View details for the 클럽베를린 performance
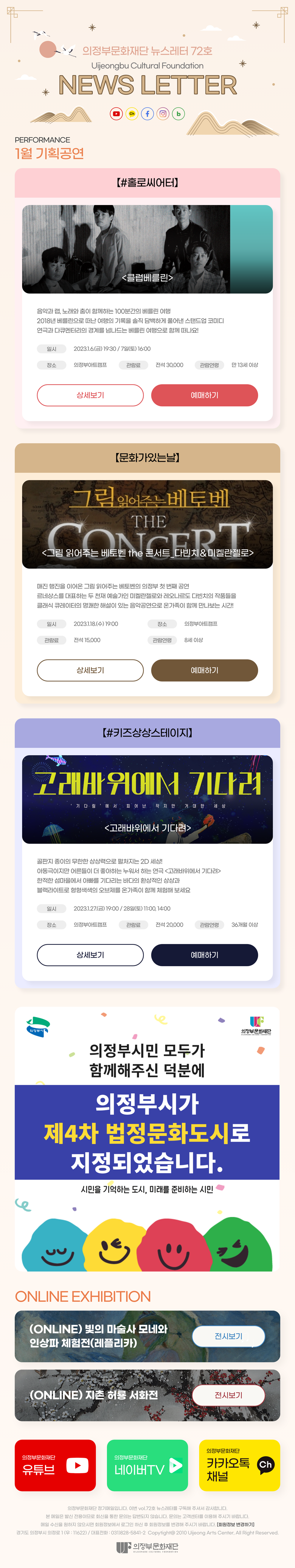295x1568 pixels. tap(90, 395)
